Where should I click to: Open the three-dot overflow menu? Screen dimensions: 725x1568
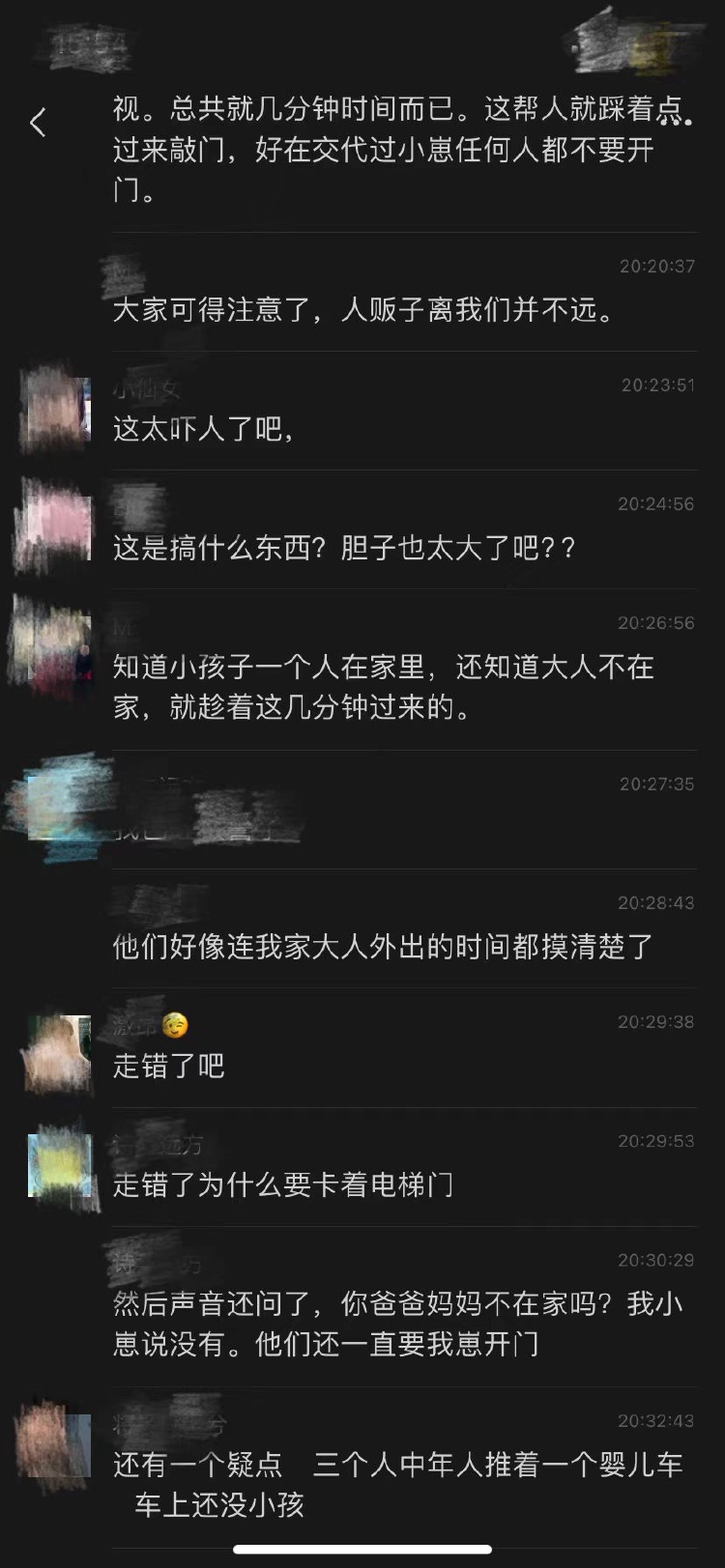(675, 120)
